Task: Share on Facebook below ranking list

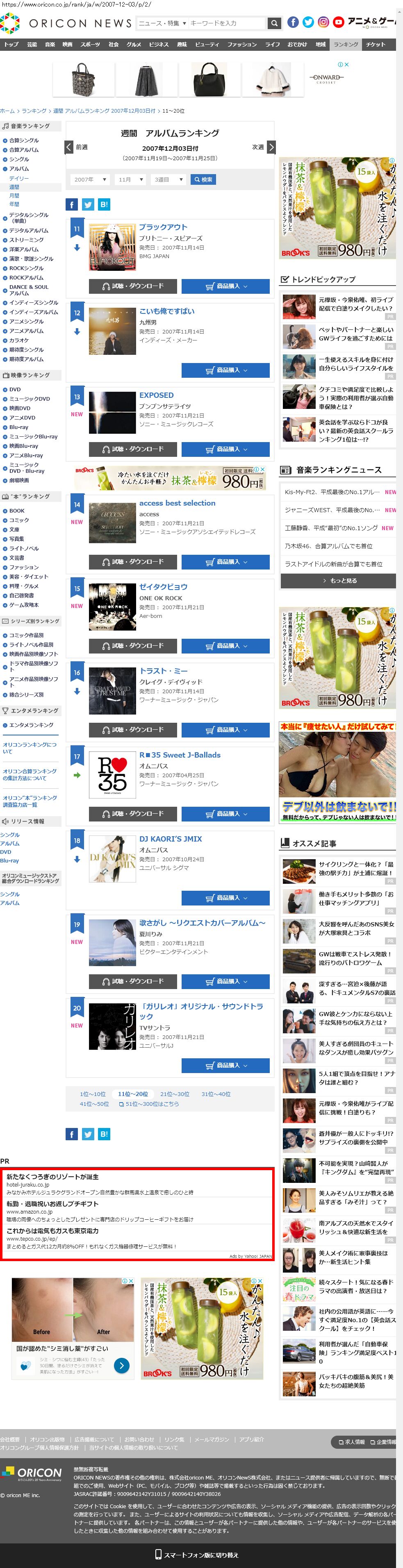Action: 71,1134
